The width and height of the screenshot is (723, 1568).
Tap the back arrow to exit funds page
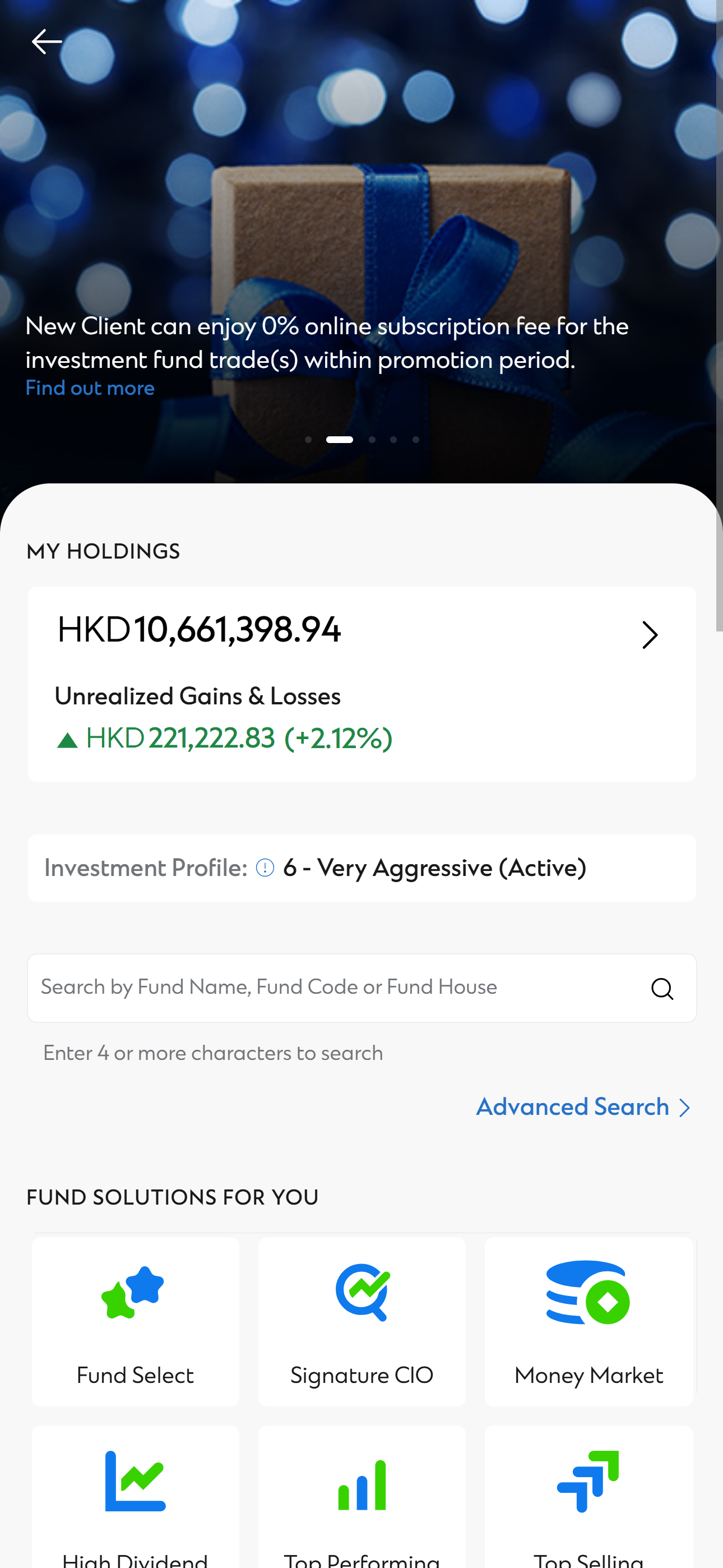pos(48,41)
